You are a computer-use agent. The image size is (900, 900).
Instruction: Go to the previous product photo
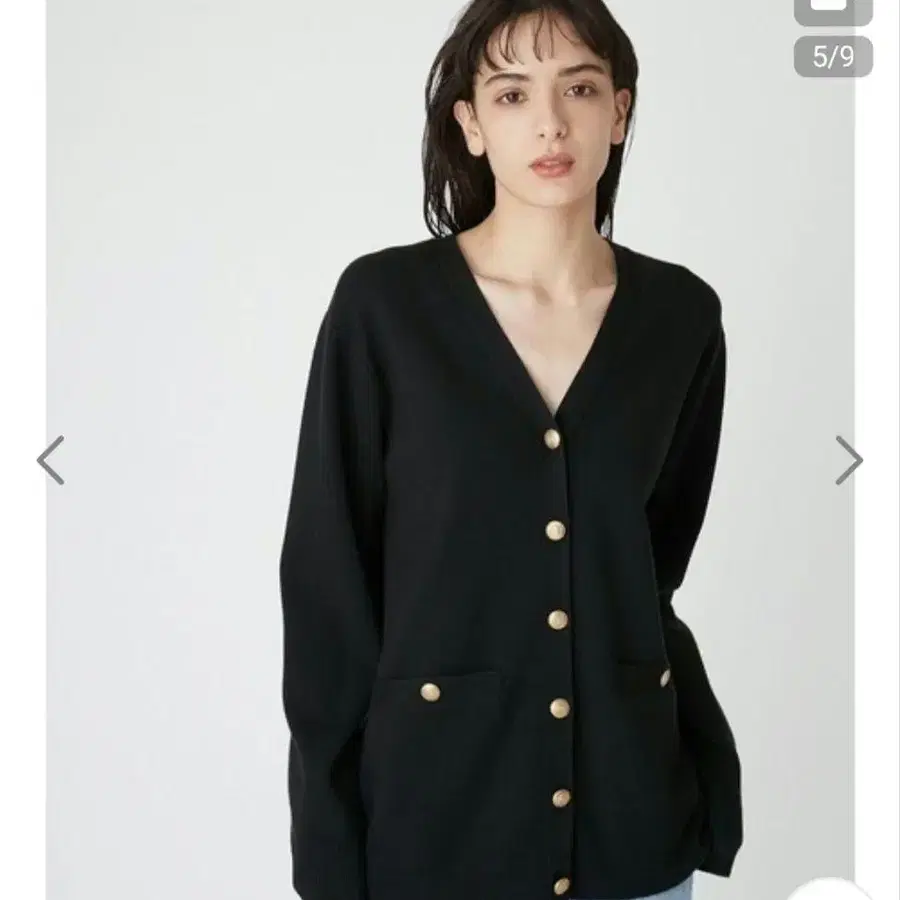(50, 460)
